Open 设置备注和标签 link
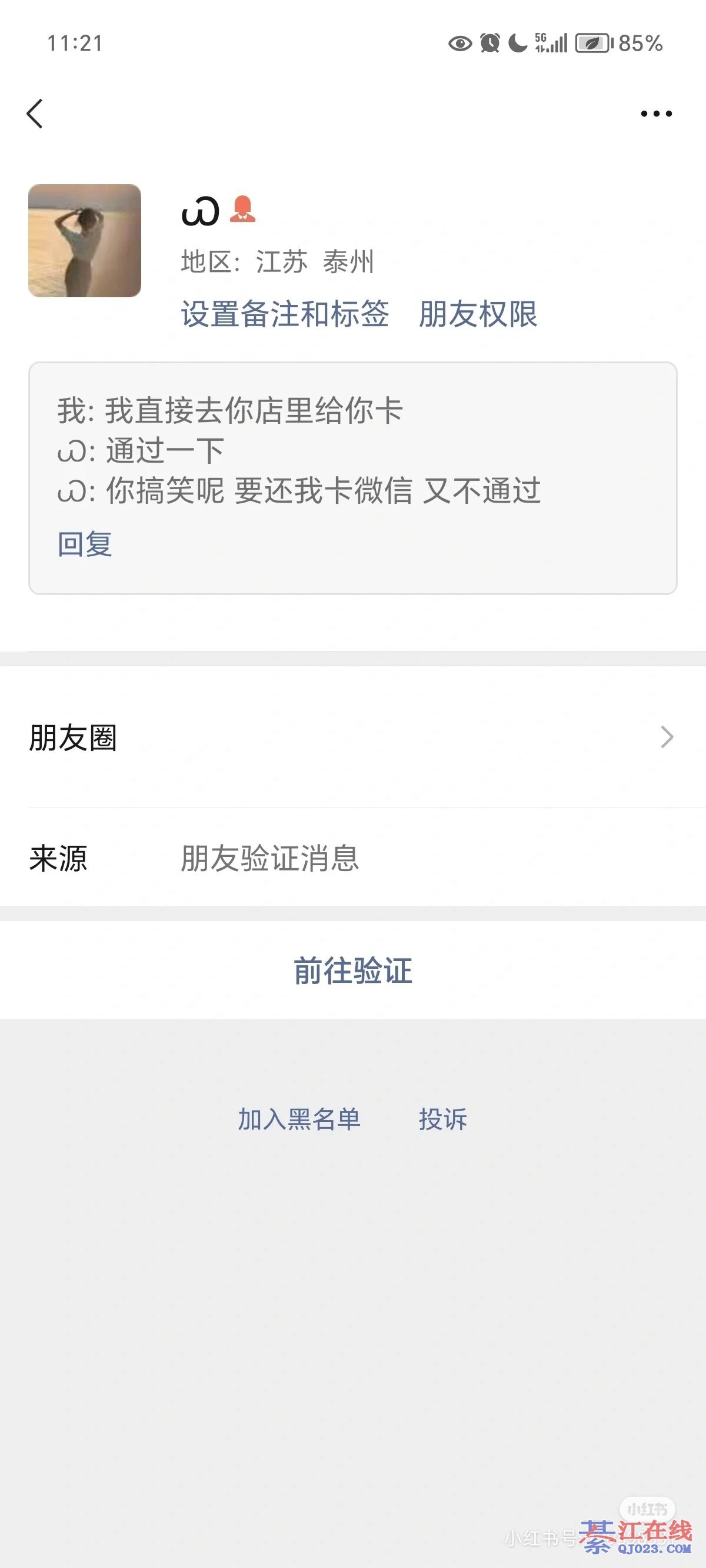The height and width of the screenshot is (1568, 706). click(285, 314)
